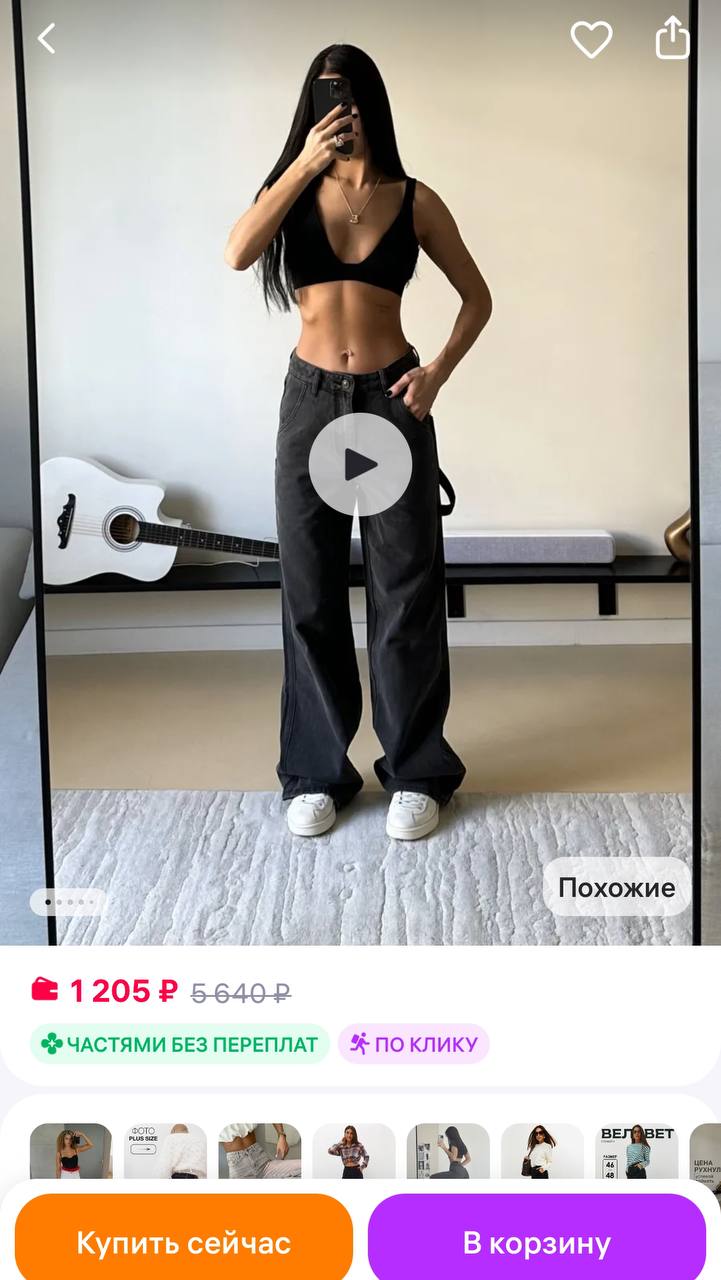Add this product to favorites
721x1280 pixels.
point(591,39)
